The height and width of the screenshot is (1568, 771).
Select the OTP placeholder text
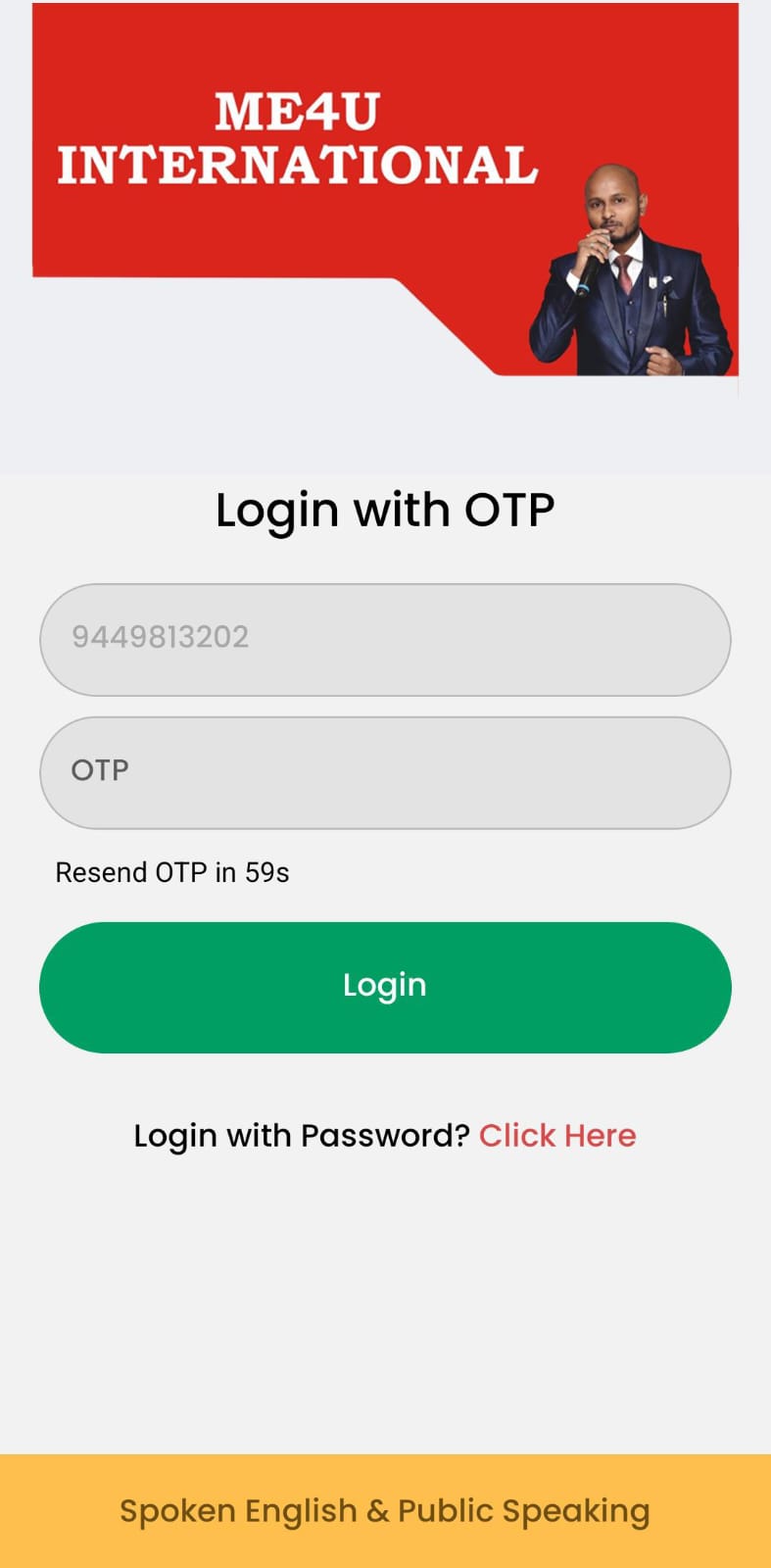99,770
